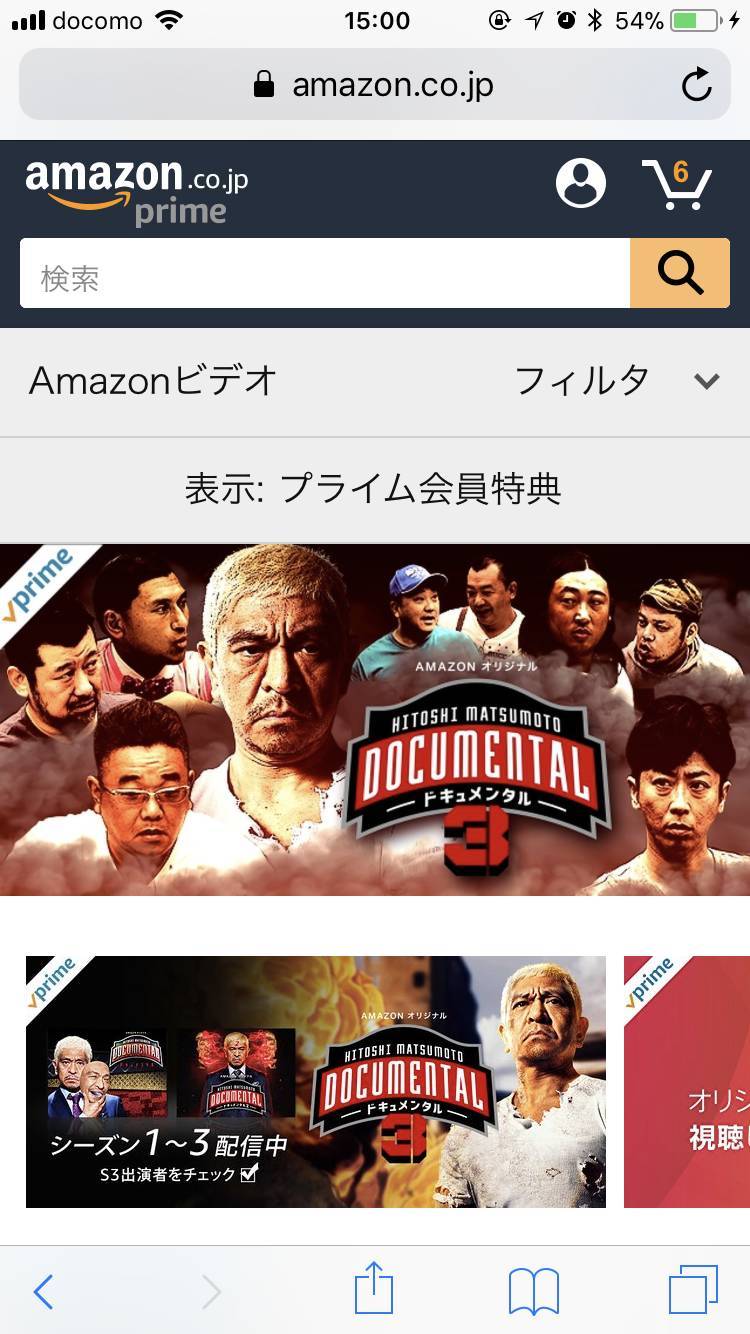Show open Safari tabs
Screen dimensions: 750x1334
click(692, 1290)
